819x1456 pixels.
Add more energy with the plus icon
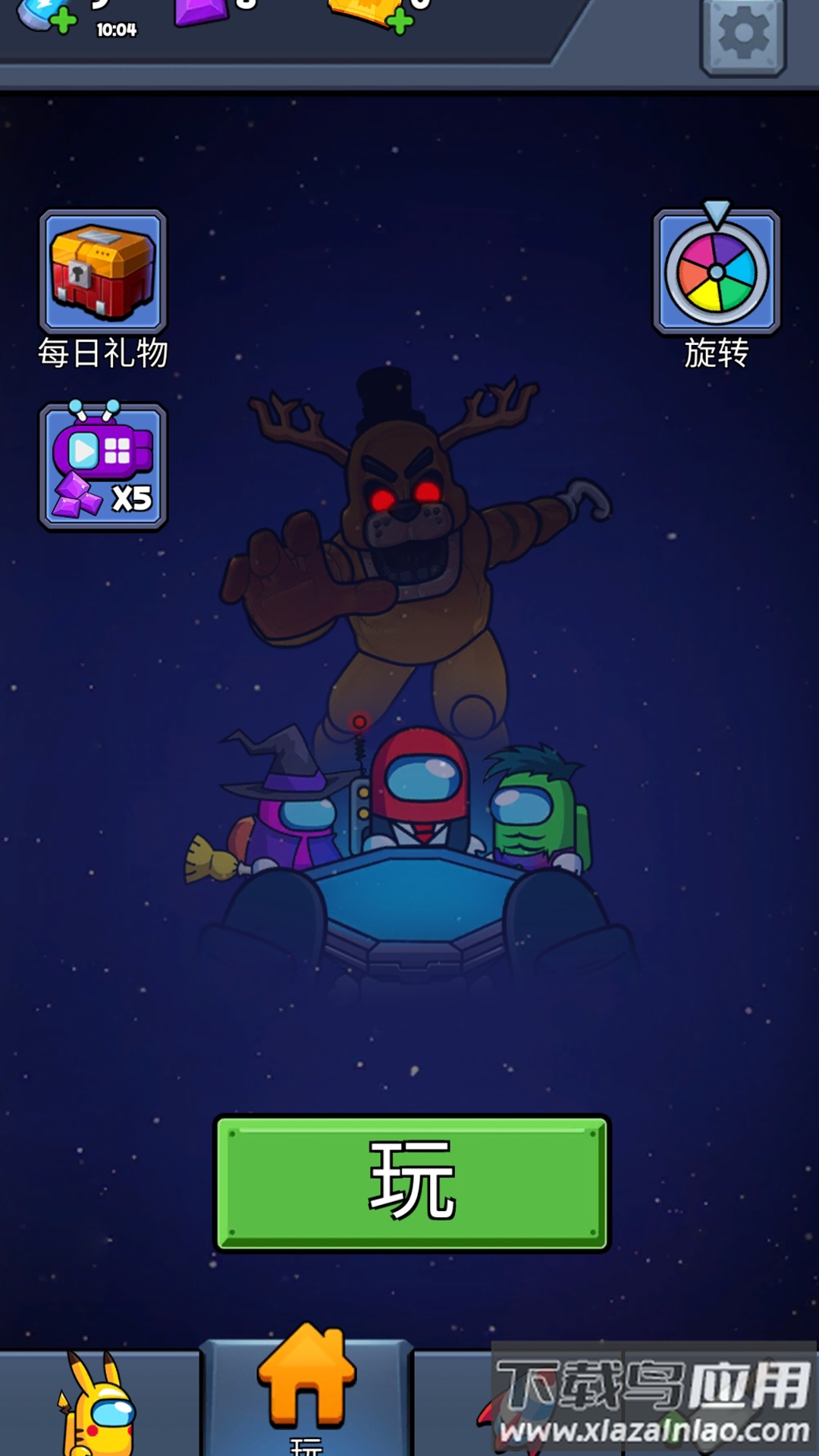tap(64, 20)
